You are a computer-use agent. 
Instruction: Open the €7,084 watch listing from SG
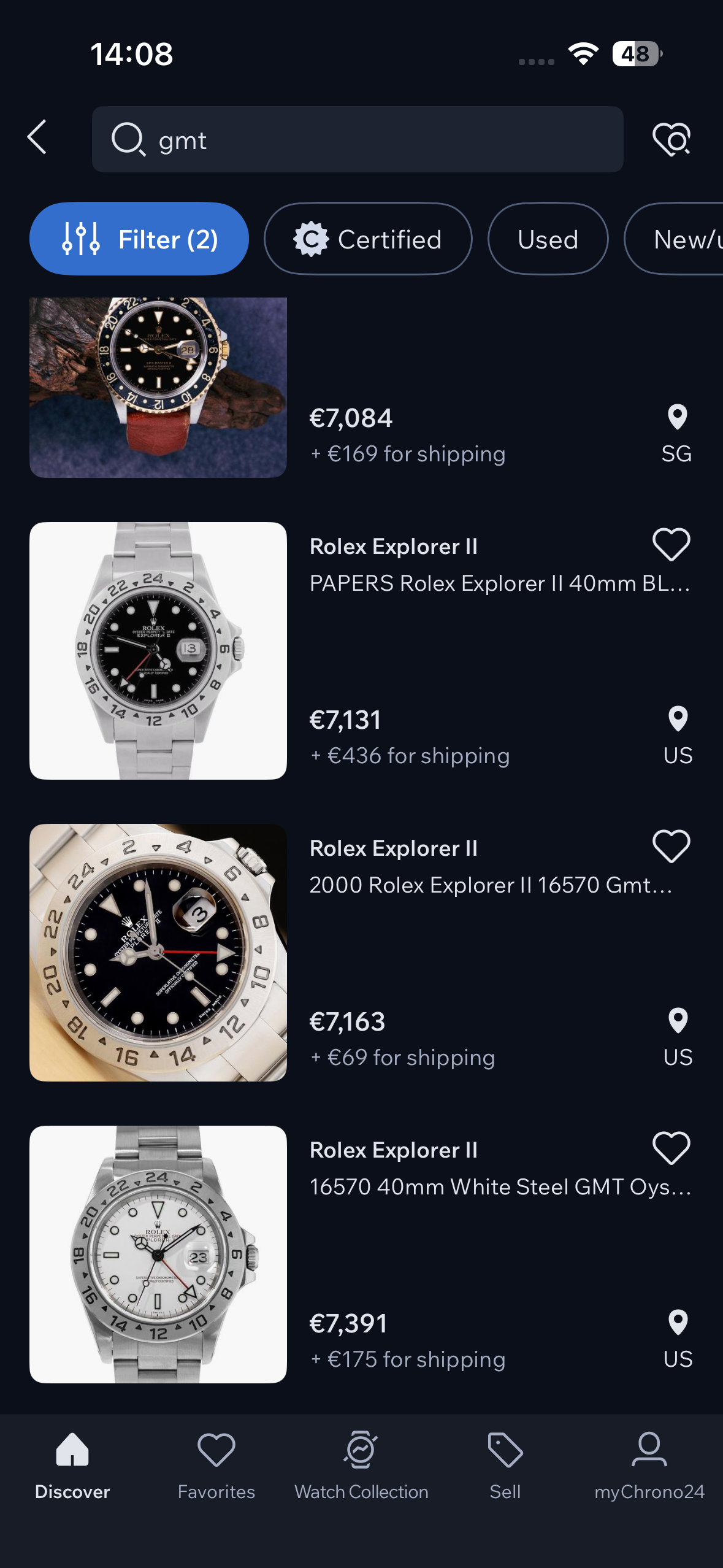point(158,388)
